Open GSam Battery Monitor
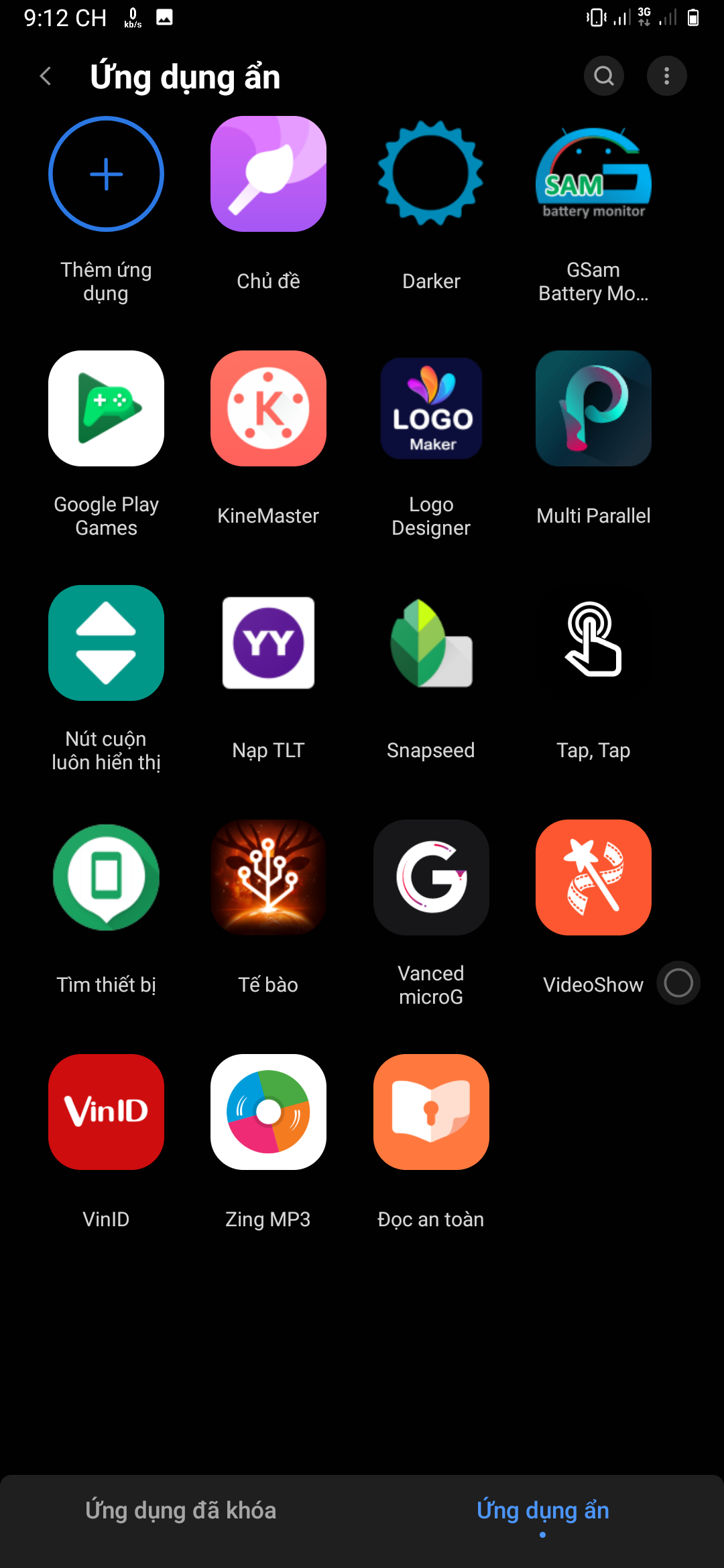724x1568 pixels. (593, 174)
